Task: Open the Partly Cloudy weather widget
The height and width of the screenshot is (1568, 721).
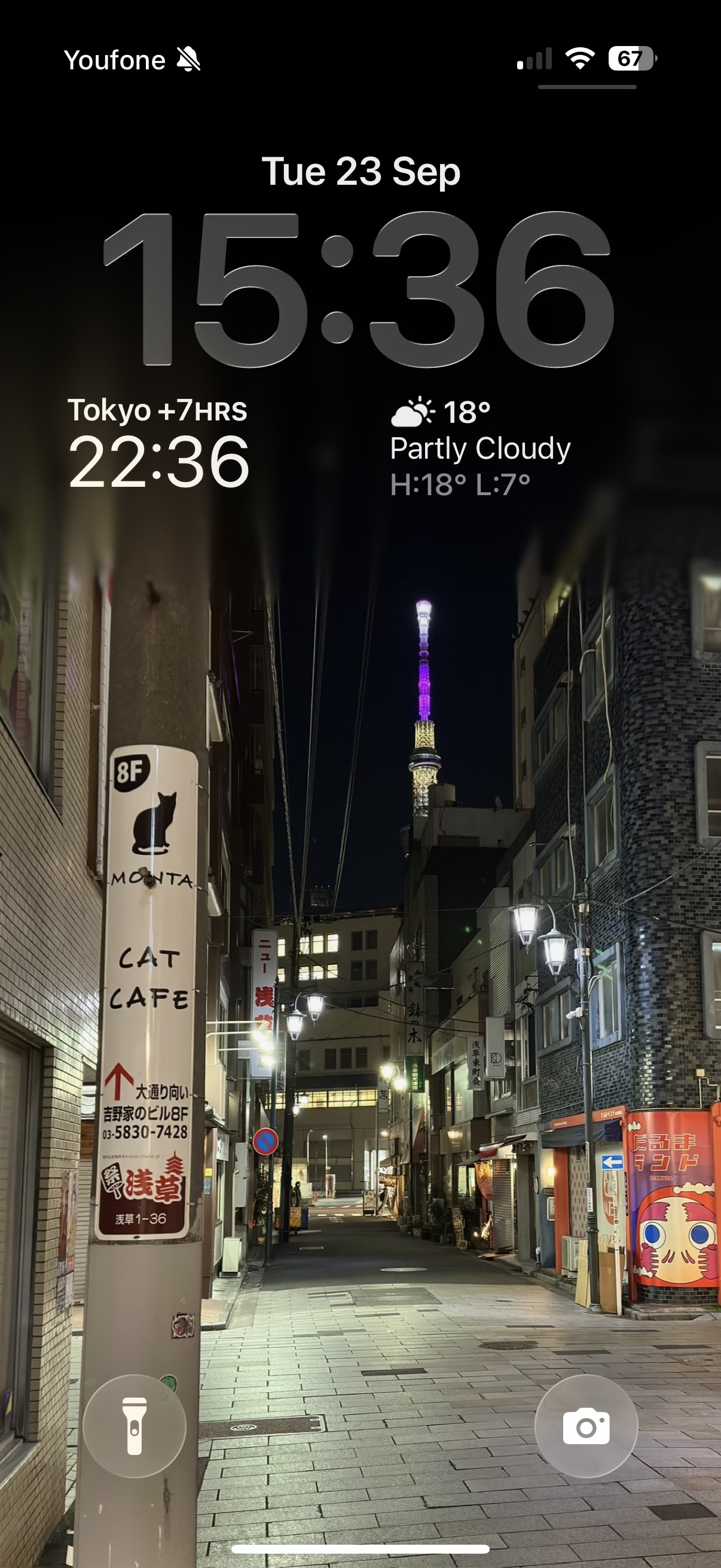Action: [x=479, y=448]
